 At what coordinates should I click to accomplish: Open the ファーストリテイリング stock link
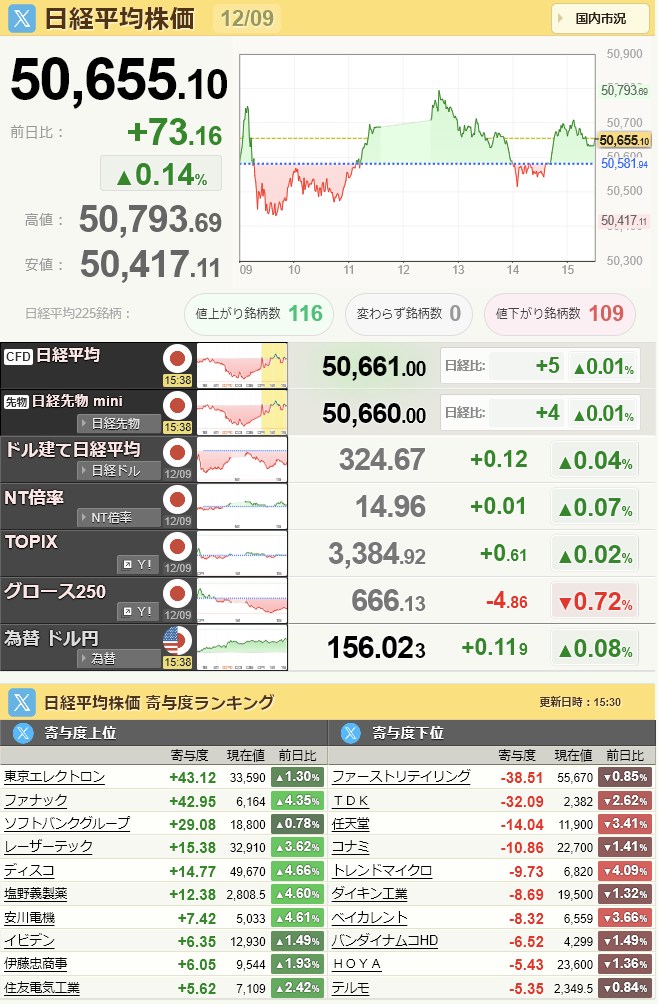[x=400, y=776]
